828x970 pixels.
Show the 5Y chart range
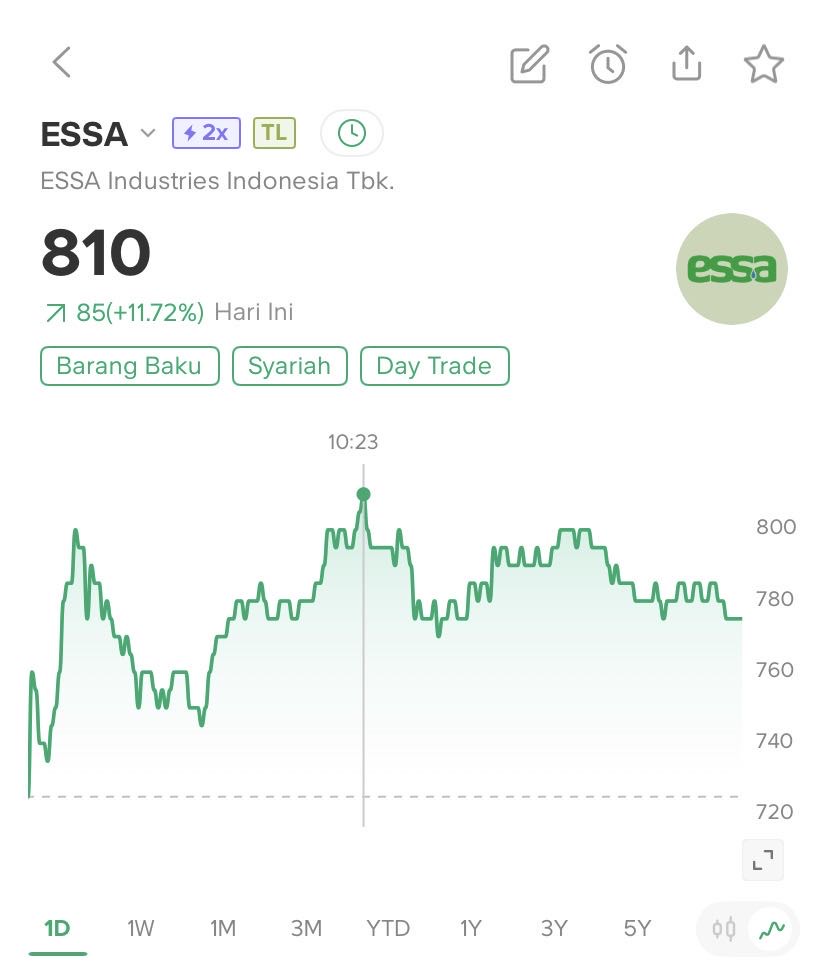637,928
